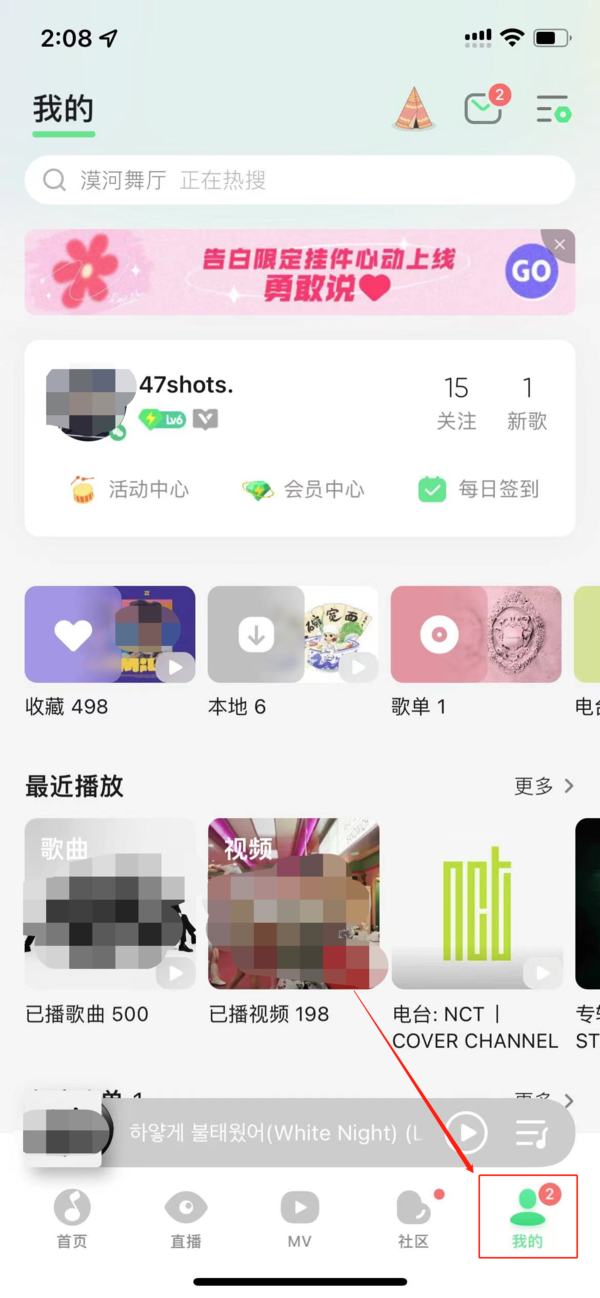The height and width of the screenshot is (1298, 600).
Task: Tap the GO button on the banner
Action: [531, 271]
